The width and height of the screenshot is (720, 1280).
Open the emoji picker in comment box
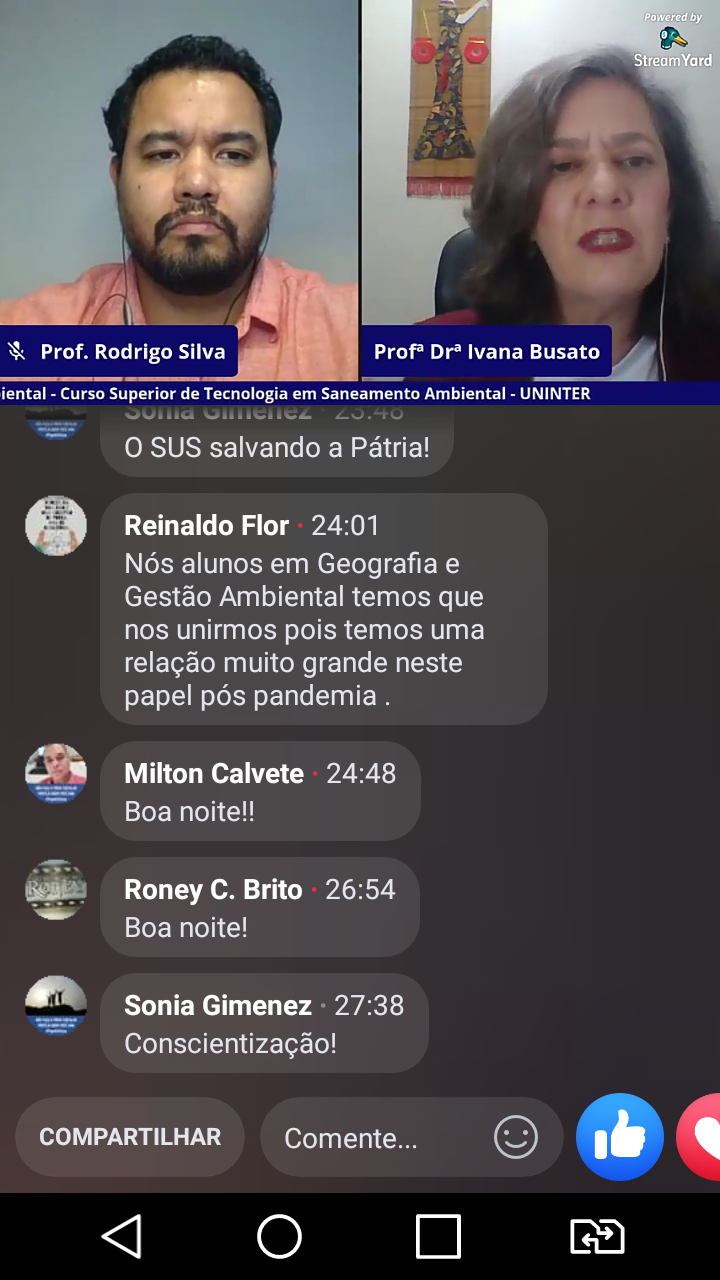coord(516,1137)
